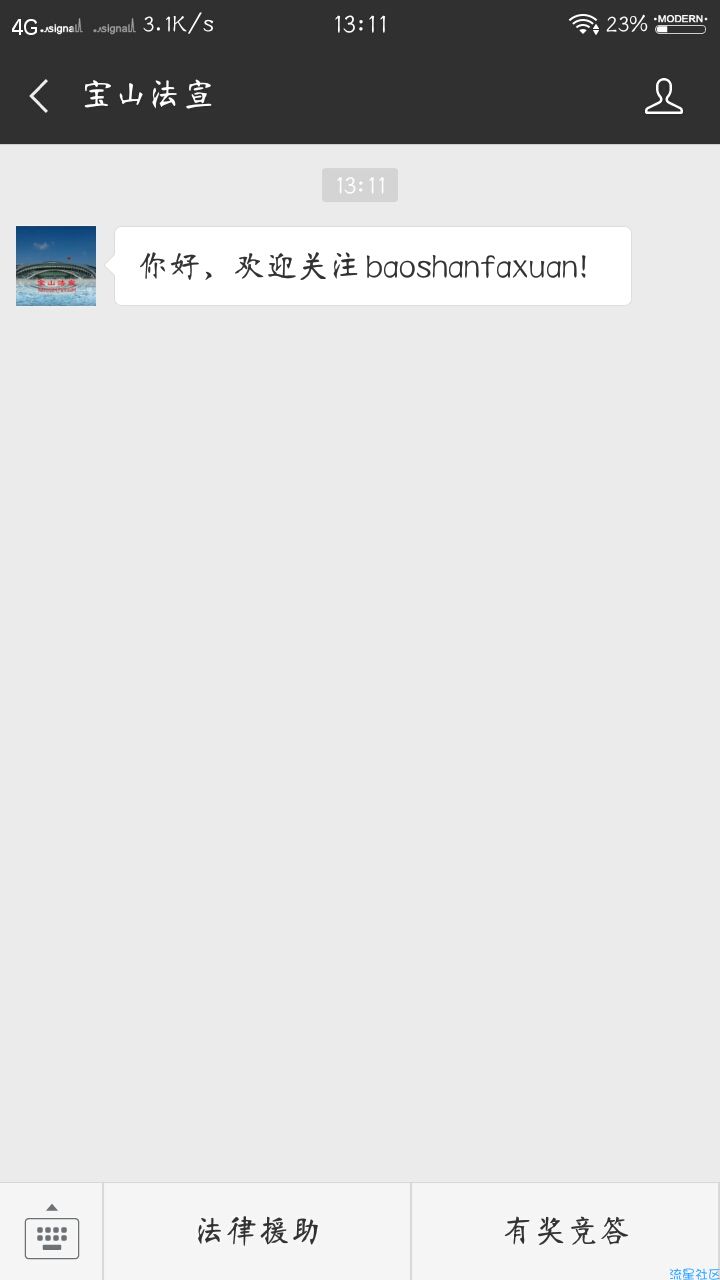Tap the 宝山法宣 sender avatar
This screenshot has height=1280, width=720.
point(56,266)
